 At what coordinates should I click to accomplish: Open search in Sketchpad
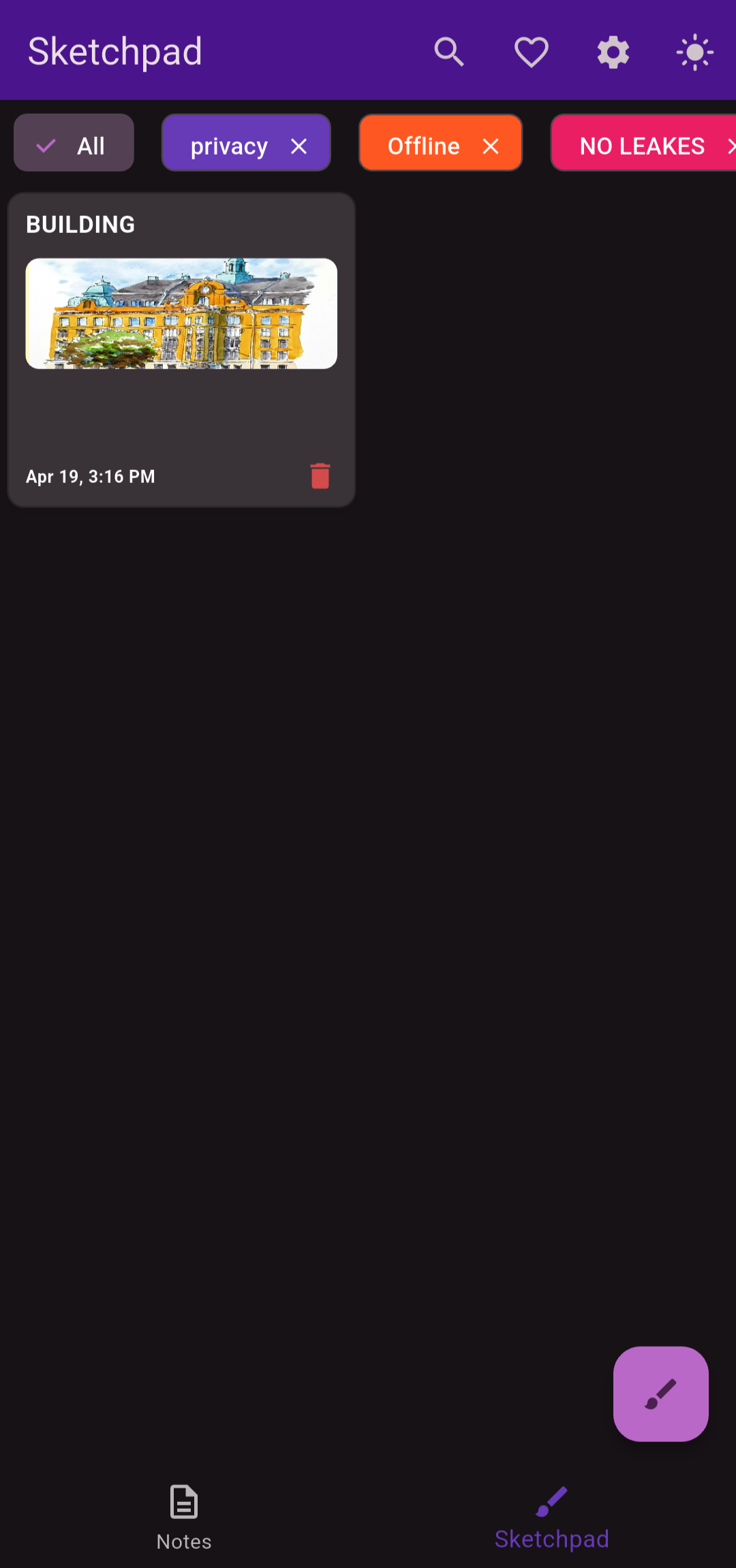tap(449, 52)
